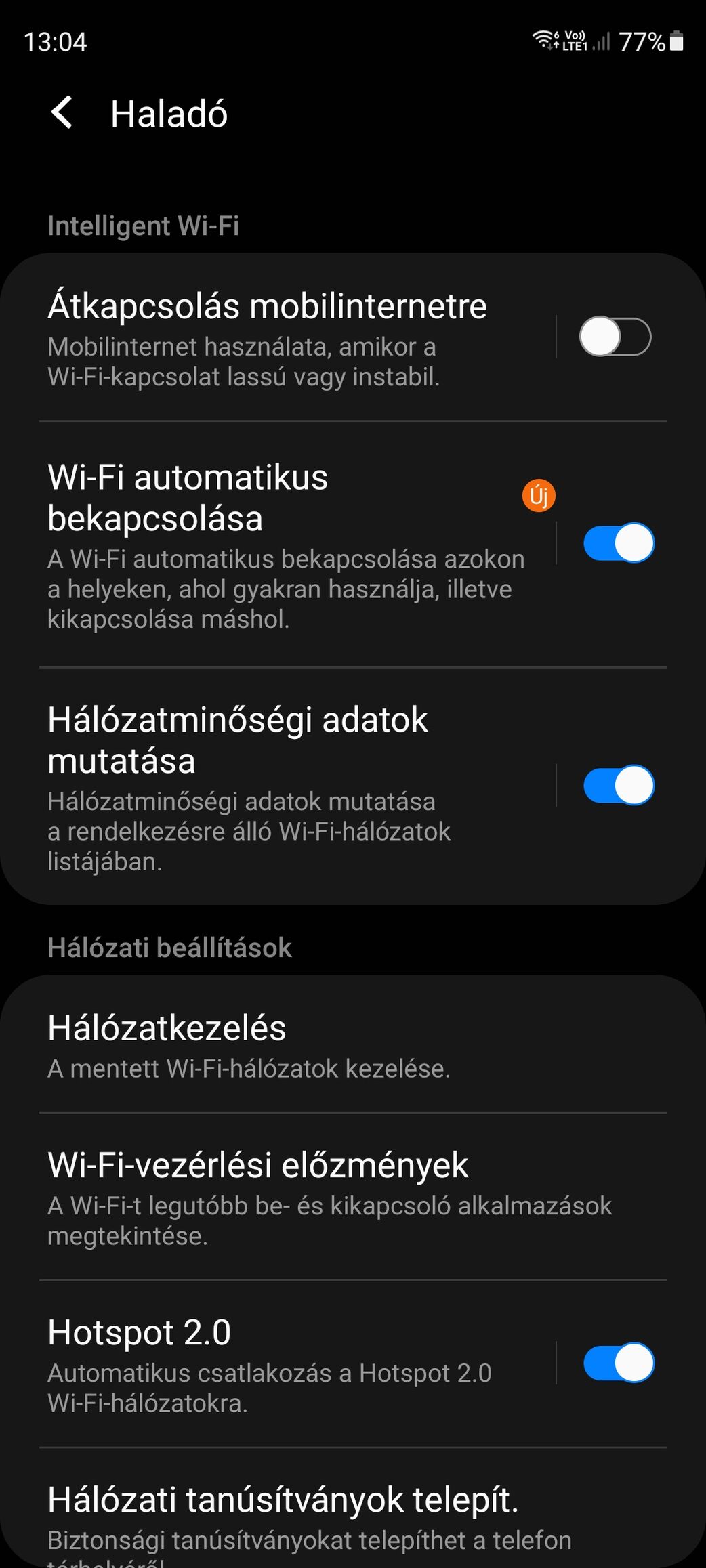Disable the Hálózatminőségi adatok mutatása switch
The height and width of the screenshot is (1568, 706).
tap(619, 785)
